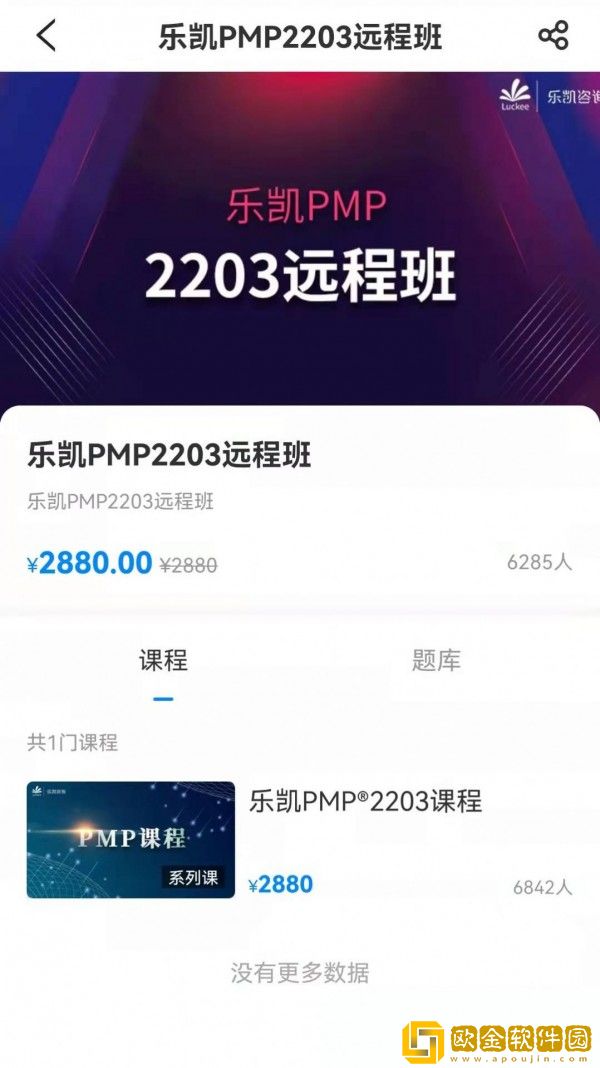600x1068 pixels.
Task: Share the 乐凯PMP2203远程班 page
Action: [x=553, y=36]
